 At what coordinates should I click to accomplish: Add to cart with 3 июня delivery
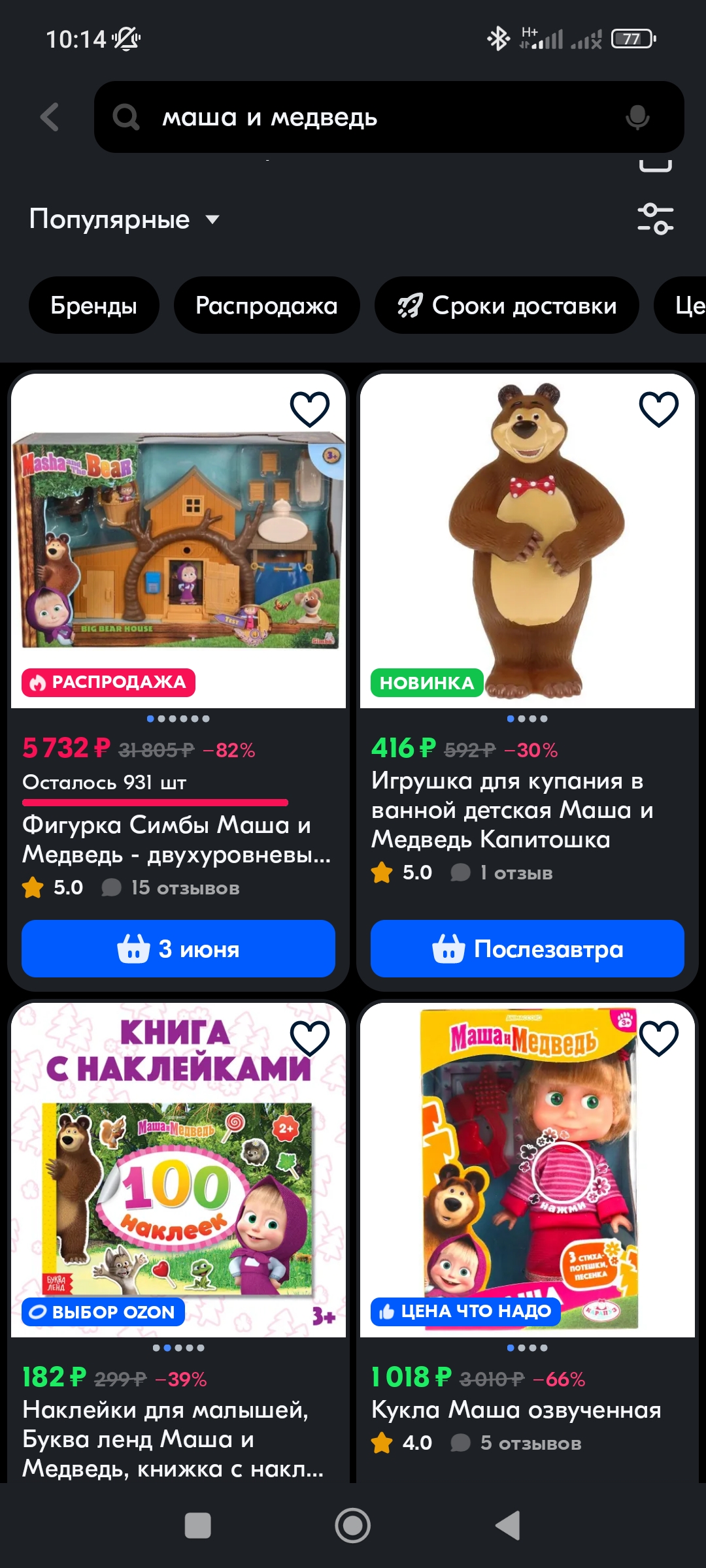pyautogui.click(x=178, y=949)
